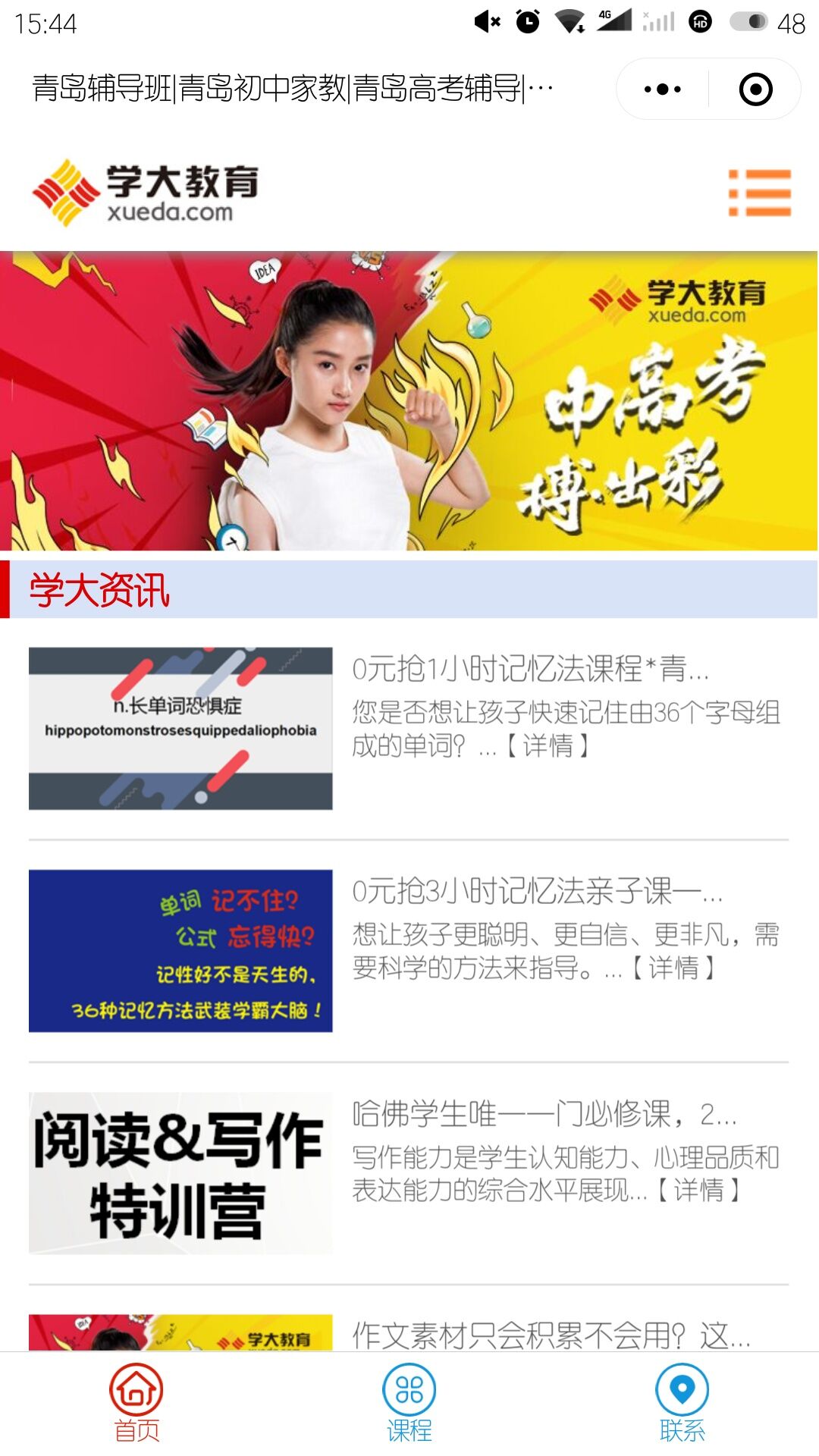Open the mini program more options menu
The image size is (819, 1456).
(662, 89)
